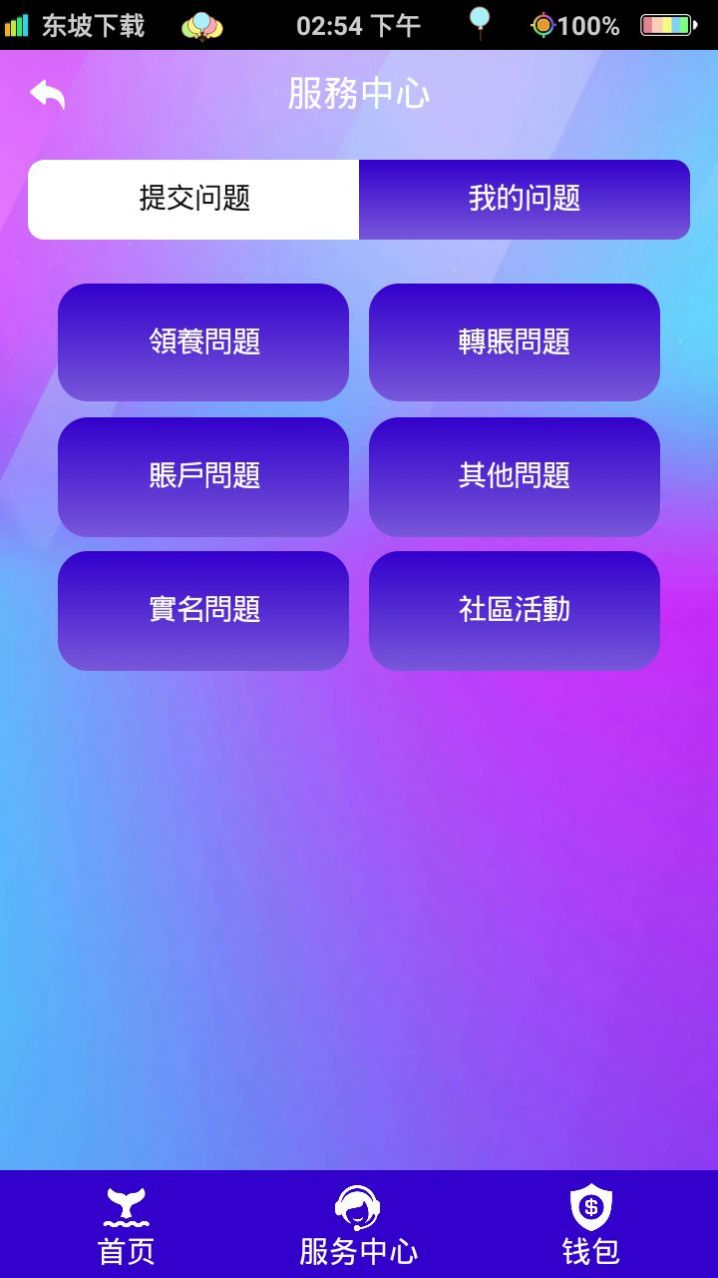Choose the 轉賬問題 category
The width and height of the screenshot is (718, 1278).
coord(514,342)
